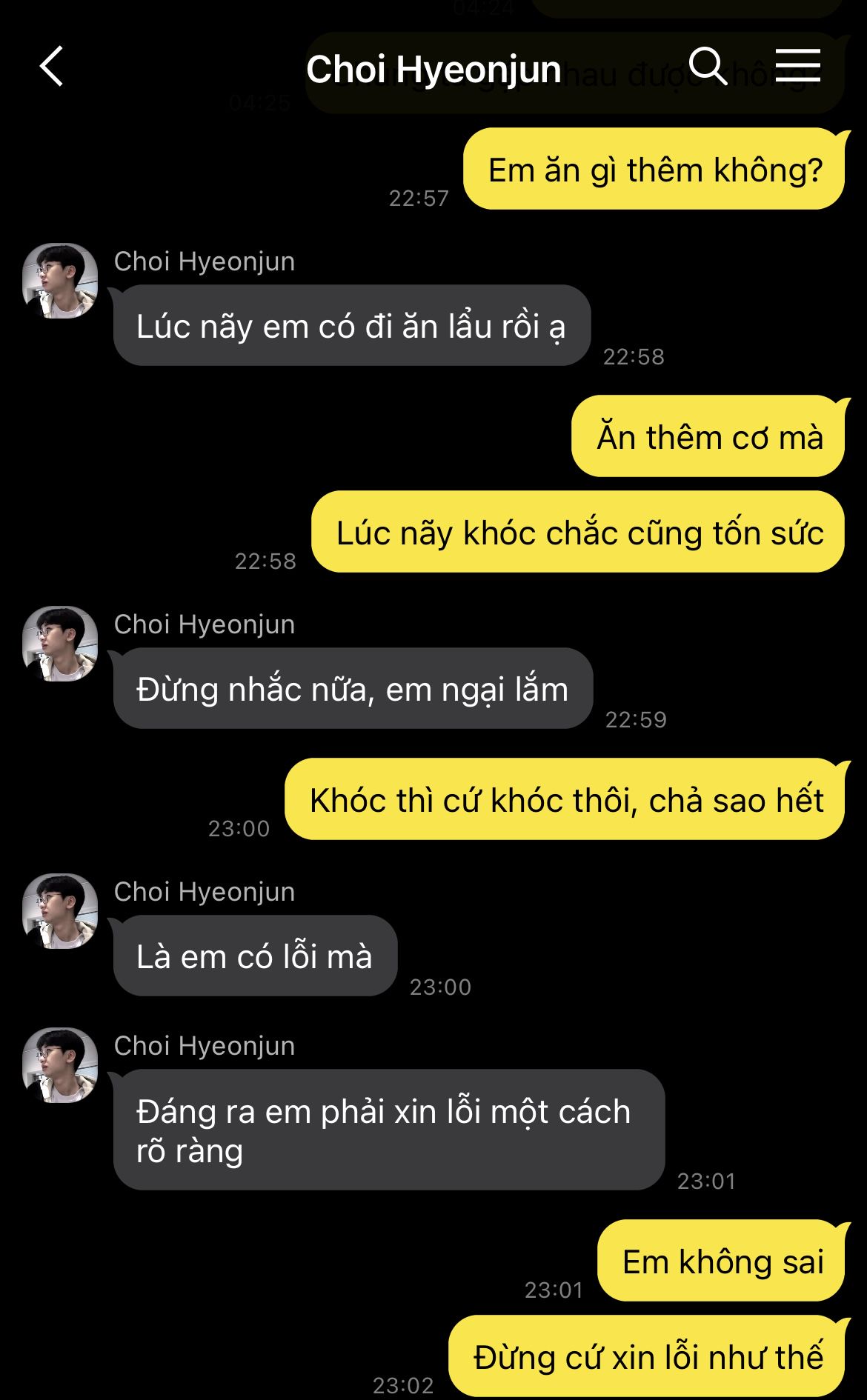Viewport: 867px width, 1400px height.
Task: Go back to the chat list
Action: click(51, 67)
